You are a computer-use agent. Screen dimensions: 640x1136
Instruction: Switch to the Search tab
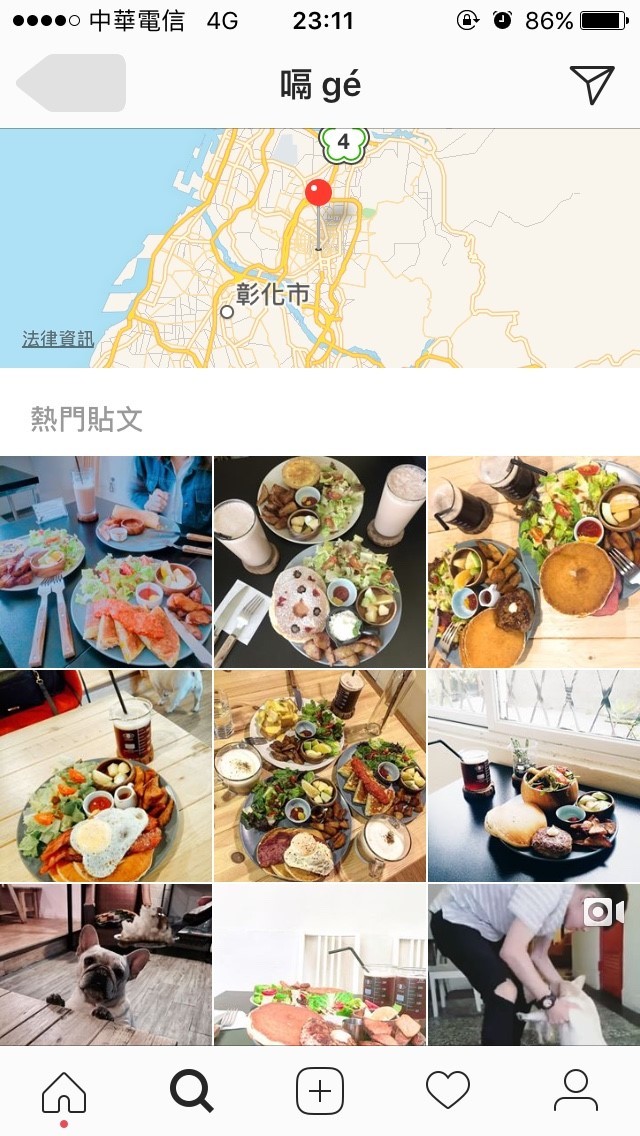(191, 1091)
